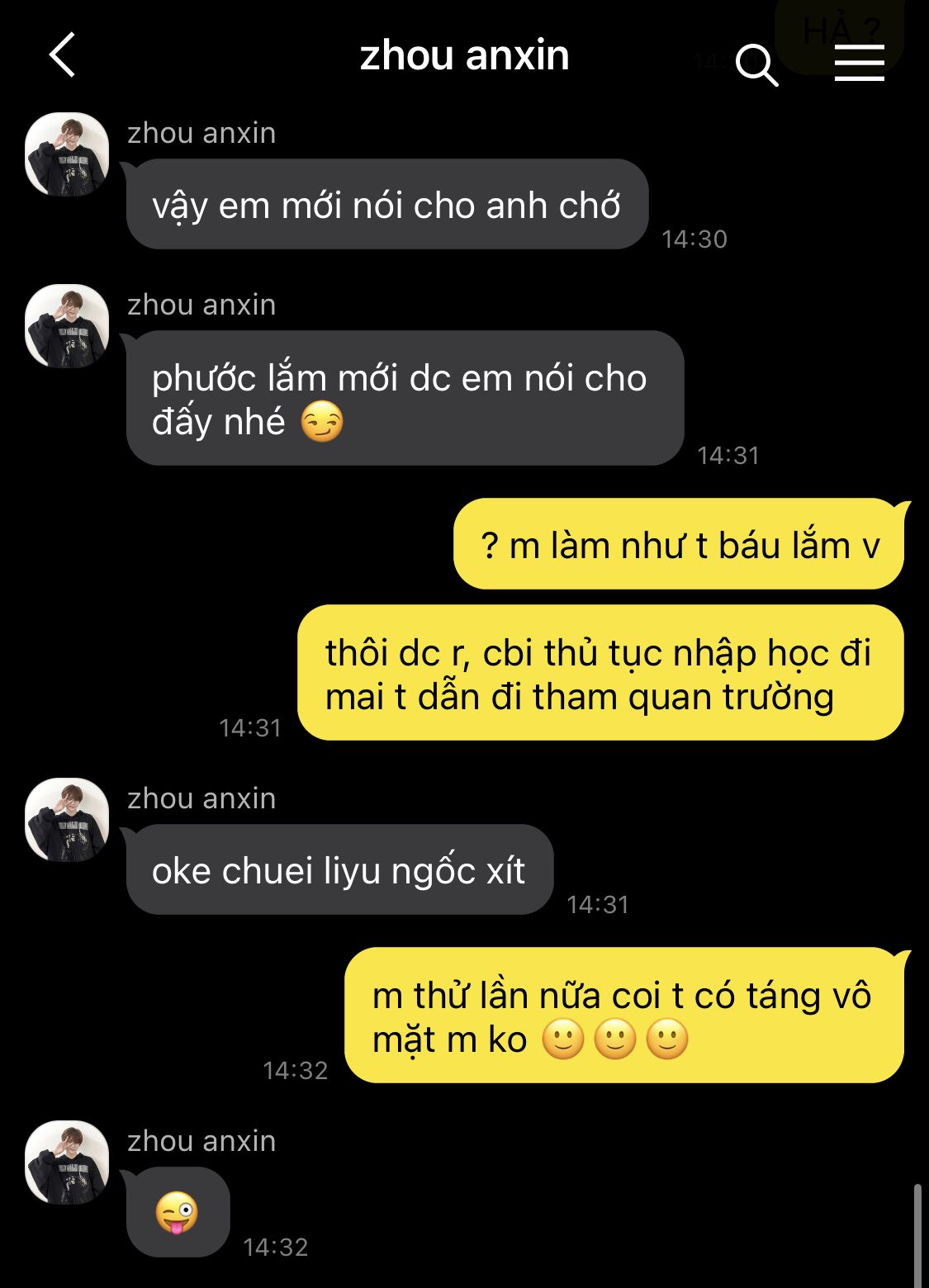Search within this chat
929x1288 pixels.
point(756,64)
